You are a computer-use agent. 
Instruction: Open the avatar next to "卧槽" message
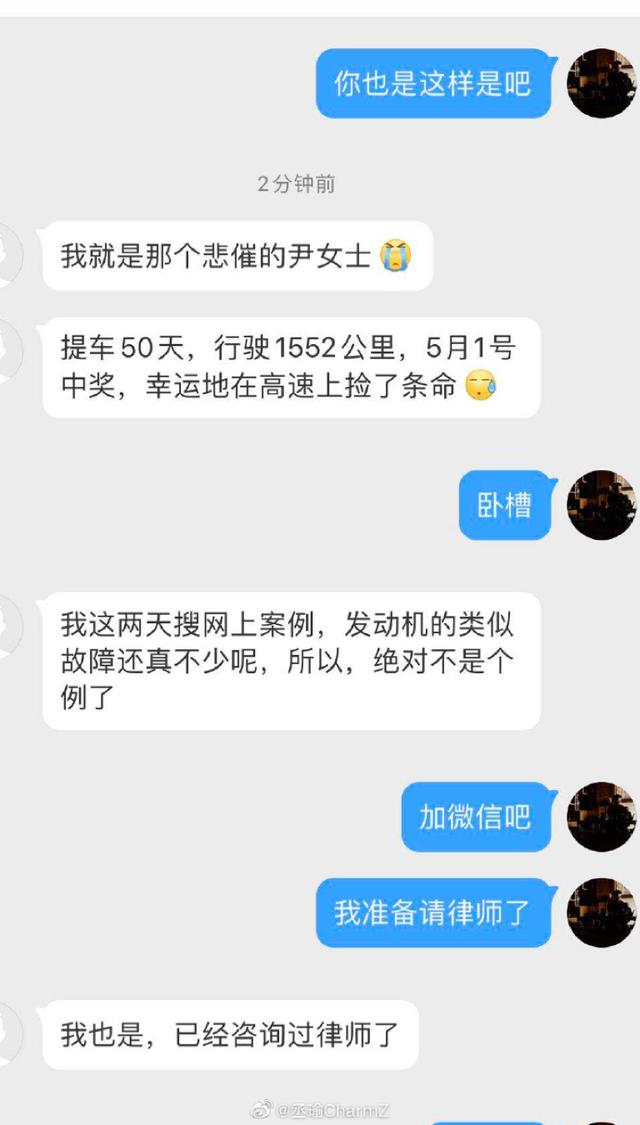(602, 505)
